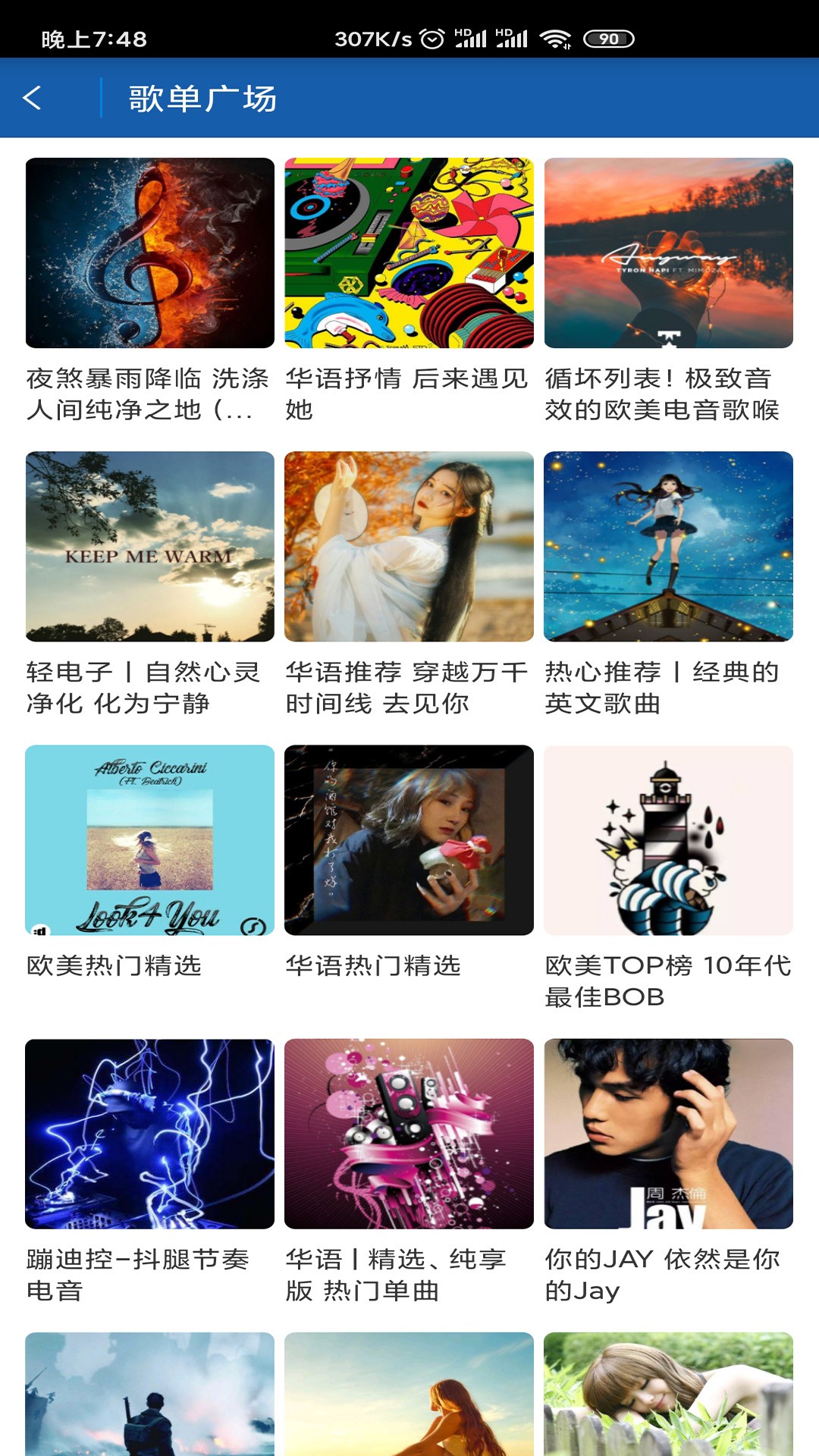Select the KEEP ME WARM cover image
Image resolution: width=819 pixels, height=1456 pixels.
click(149, 544)
